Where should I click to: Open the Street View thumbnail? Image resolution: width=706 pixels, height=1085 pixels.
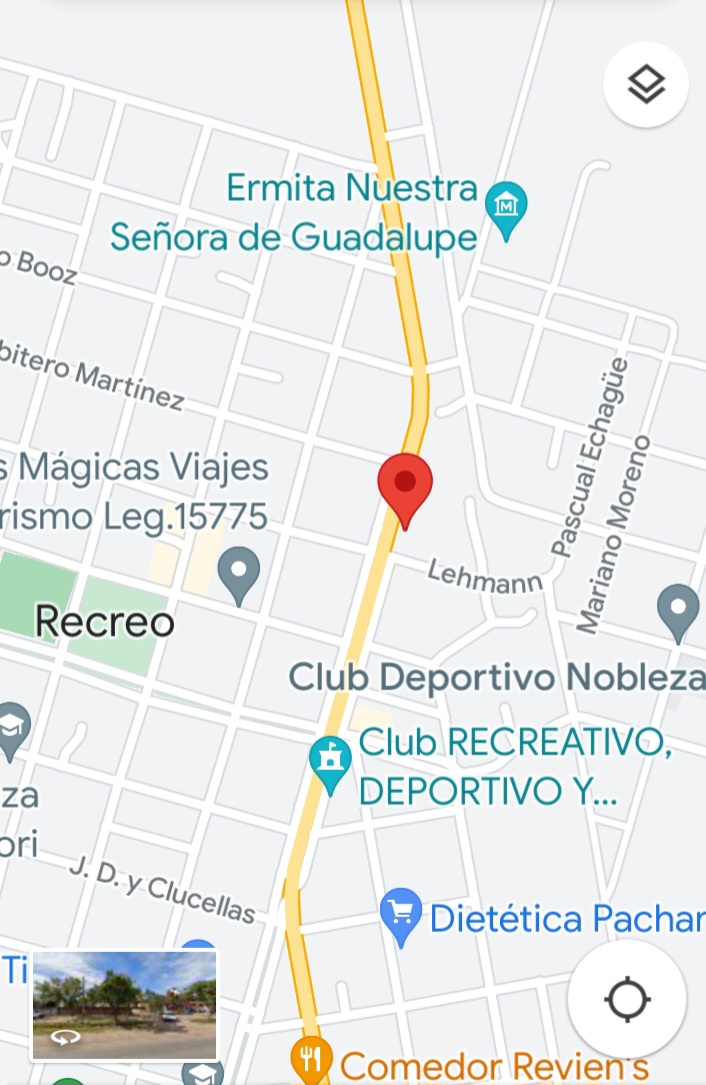pos(124,1005)
